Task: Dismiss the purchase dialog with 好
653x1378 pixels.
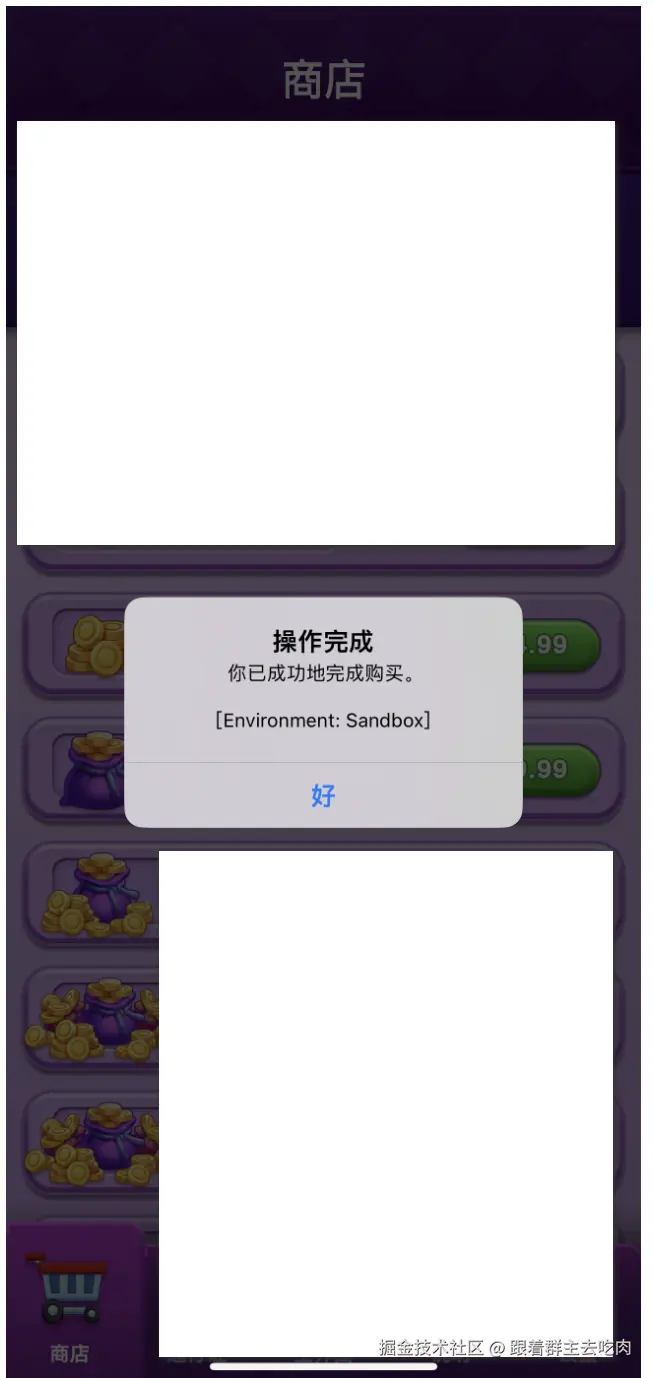Action: coord(323,796)
